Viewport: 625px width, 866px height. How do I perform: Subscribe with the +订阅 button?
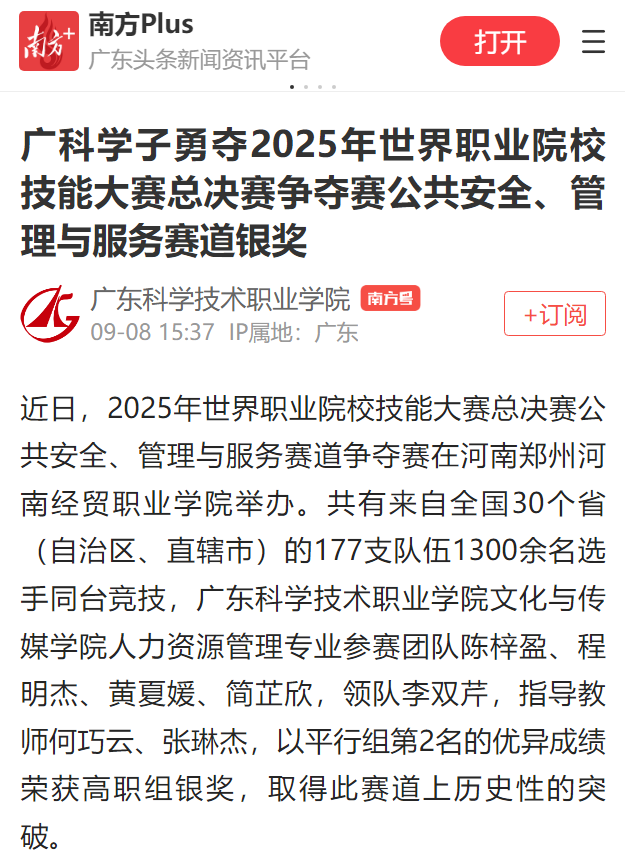[555, 314]
